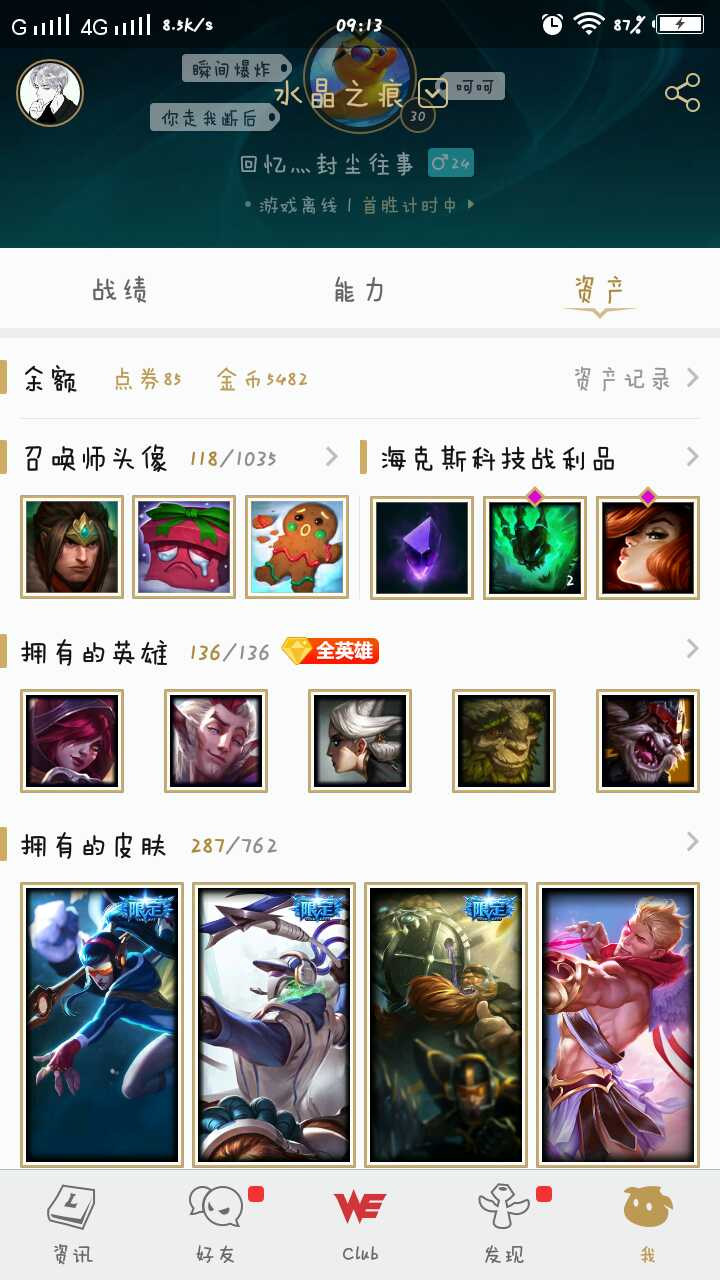Switch to the 战绩 tab
Viewport: 720px width, 1280px height.
coord(120,290)
